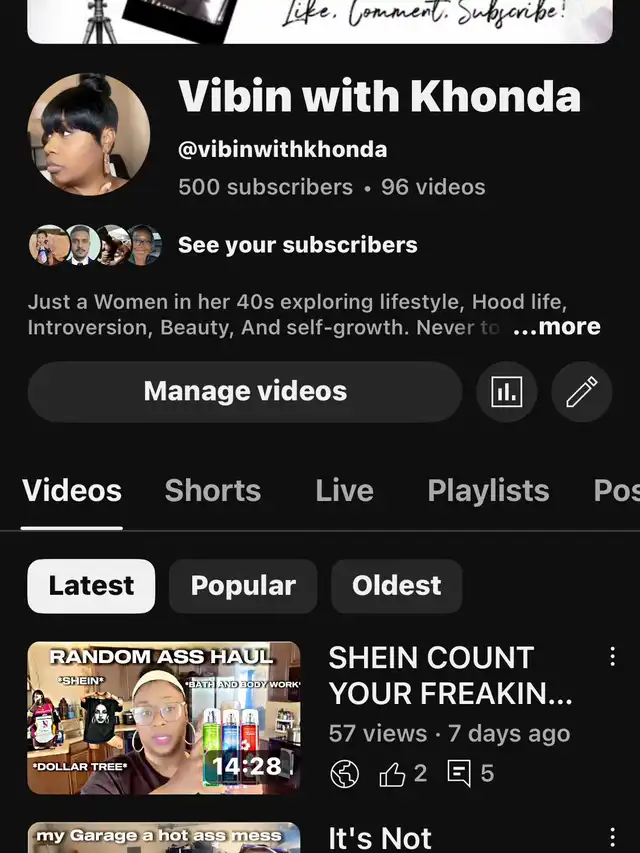This screenshot has width=640, height=853.
Task: Open the garage hot mess video thumbnail
Action: (x=164, y=838)
